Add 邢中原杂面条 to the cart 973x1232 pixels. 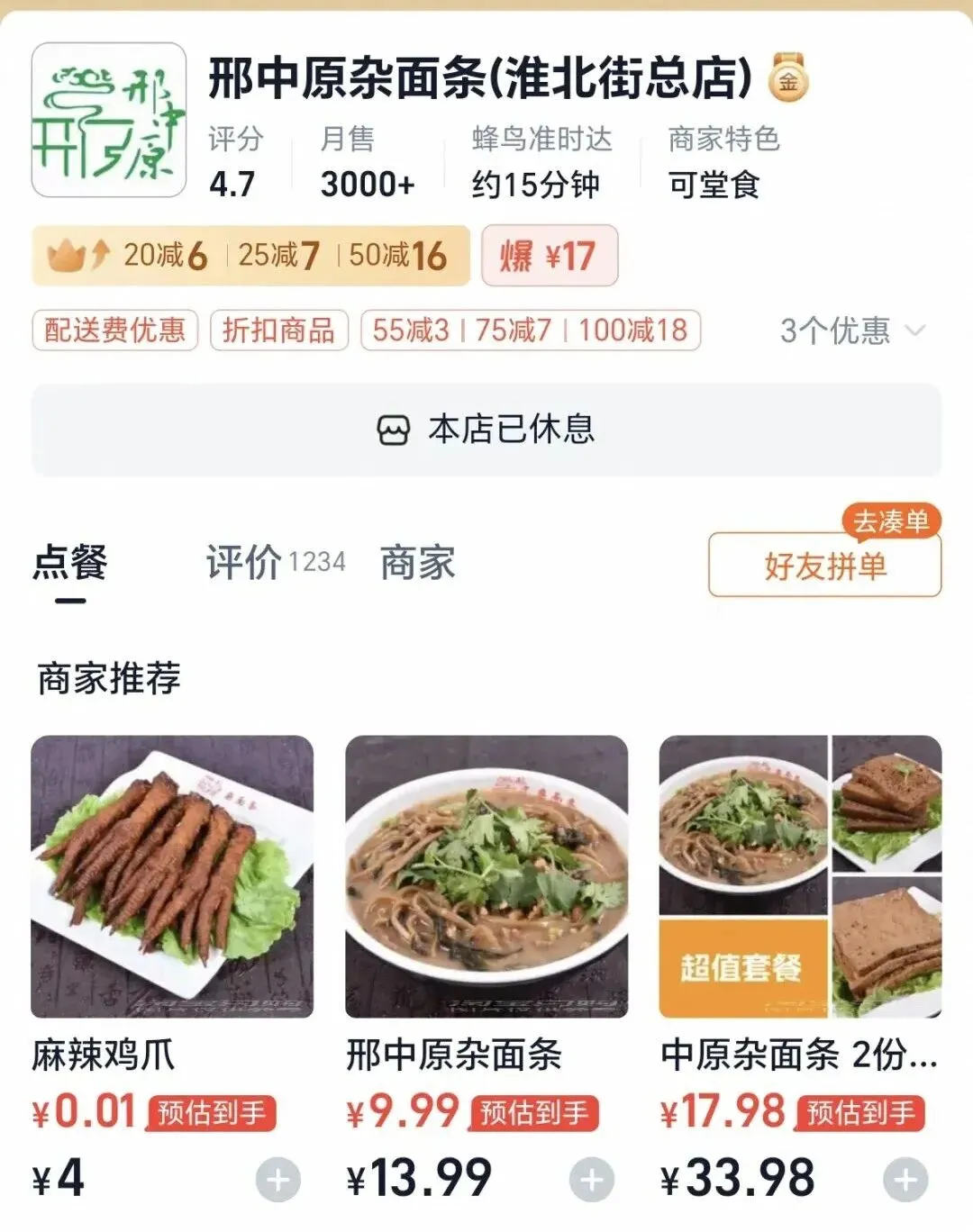click(x=591, y=1180)
